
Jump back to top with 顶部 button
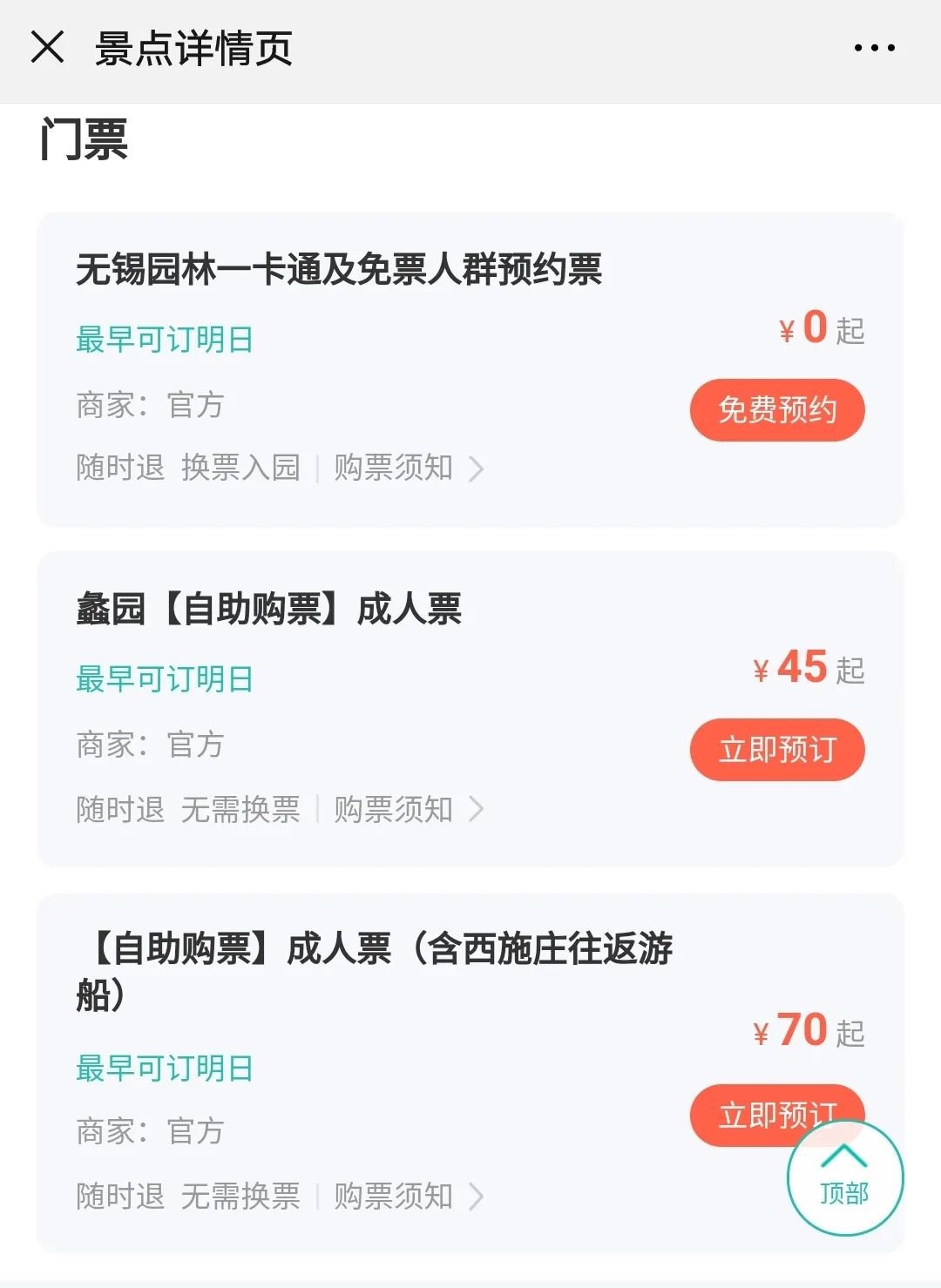point(844,1177)
